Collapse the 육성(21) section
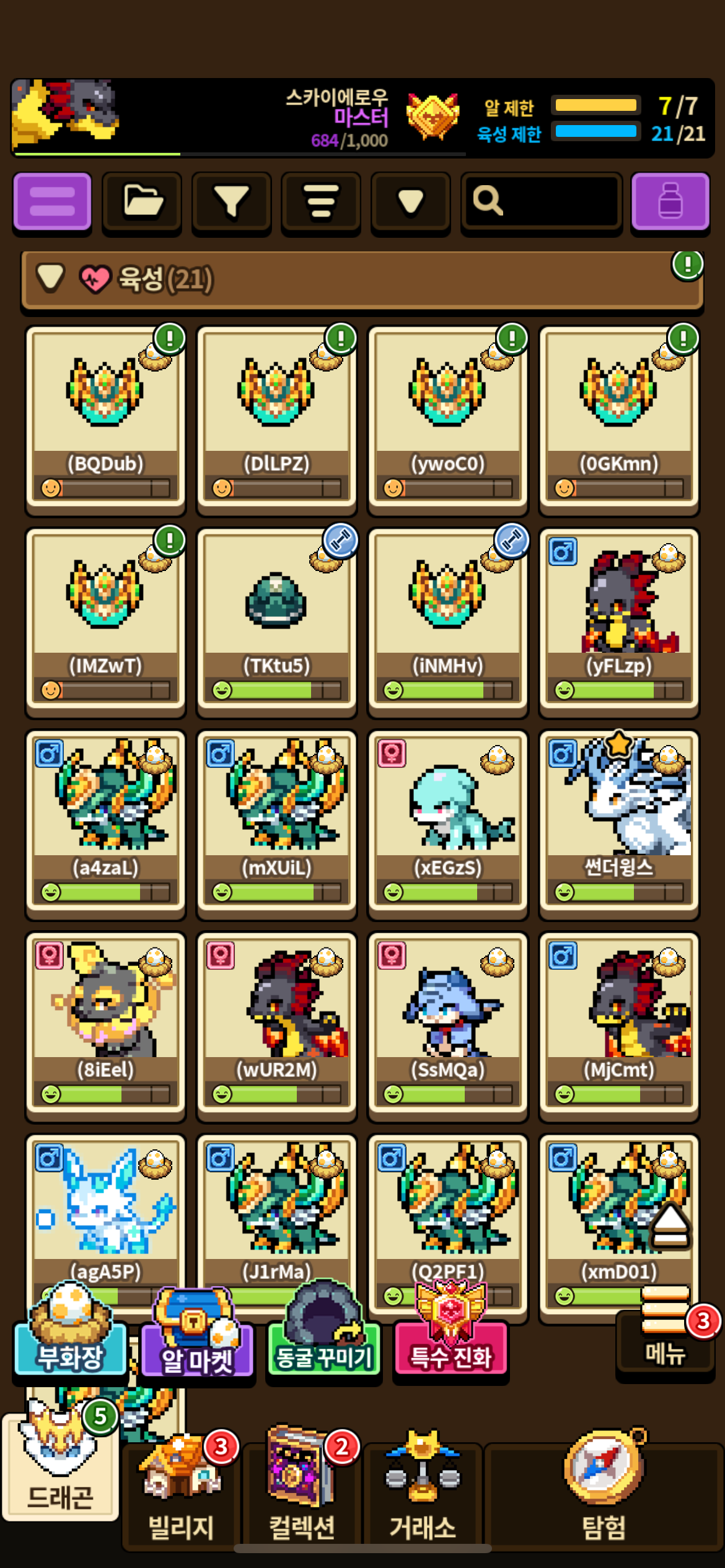This screenshot has width=725, height=1568. pos(51,278)
